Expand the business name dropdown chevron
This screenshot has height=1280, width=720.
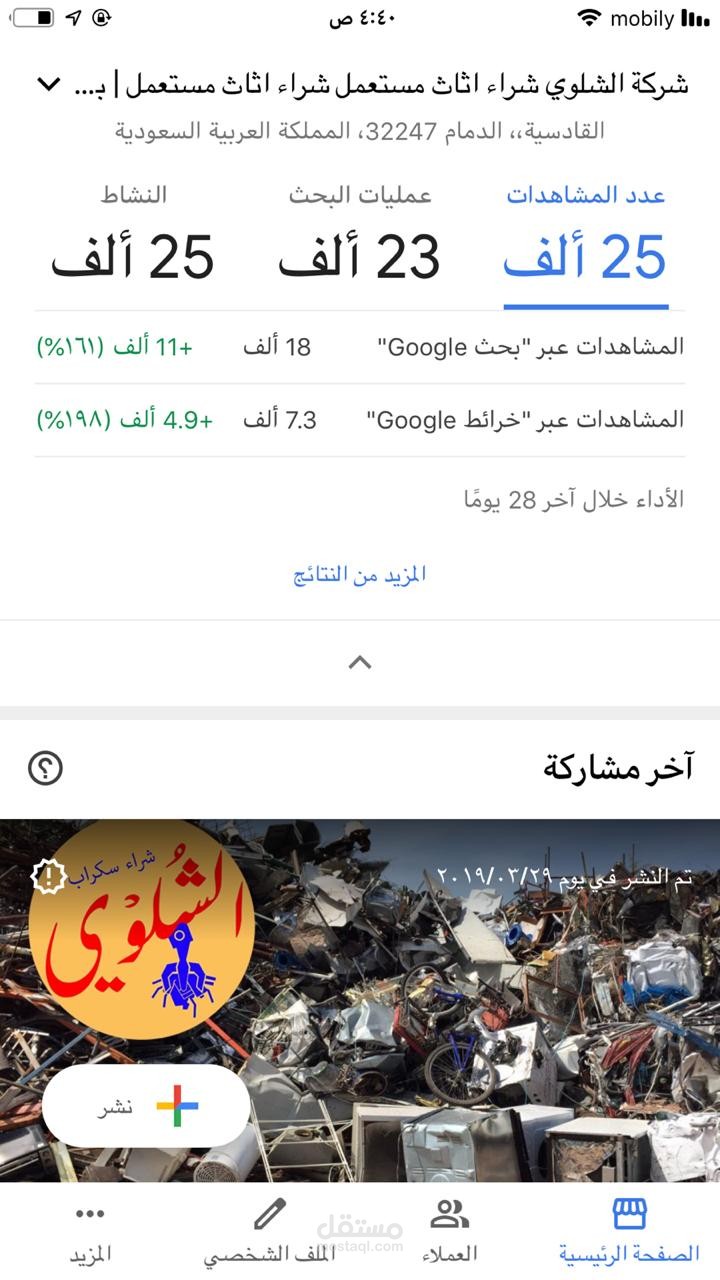tap(49, 84)
